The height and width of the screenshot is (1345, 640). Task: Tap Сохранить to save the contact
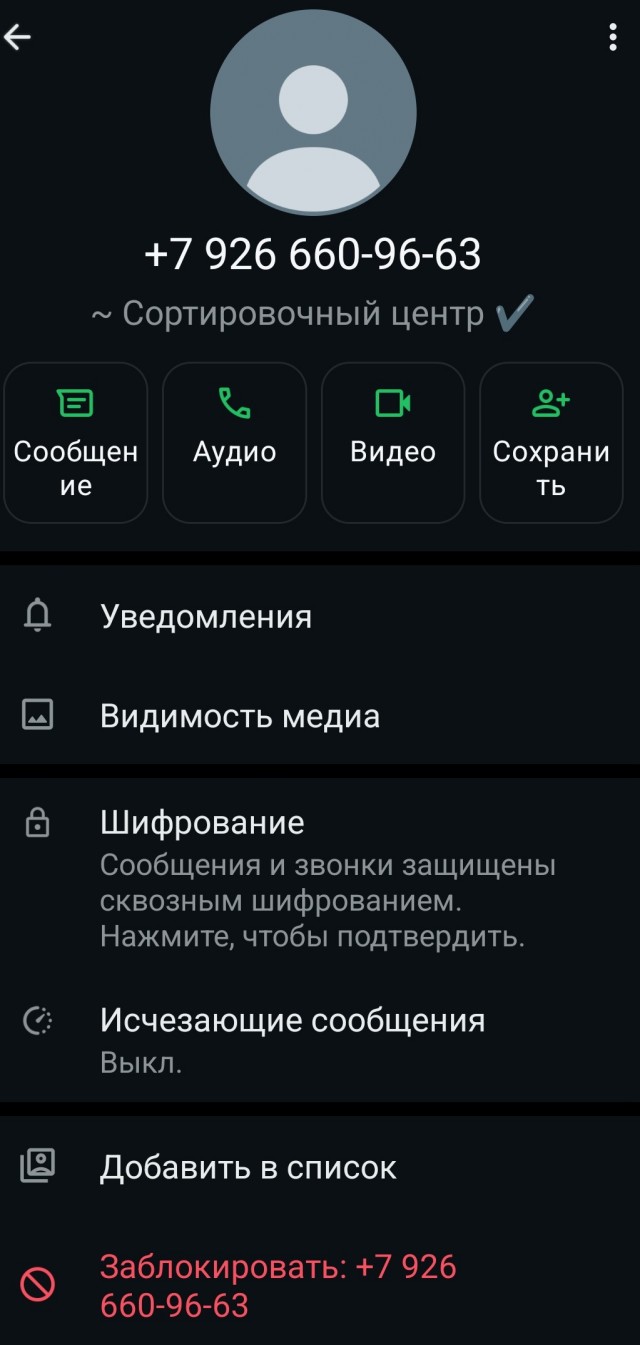(x=551, y=442)
